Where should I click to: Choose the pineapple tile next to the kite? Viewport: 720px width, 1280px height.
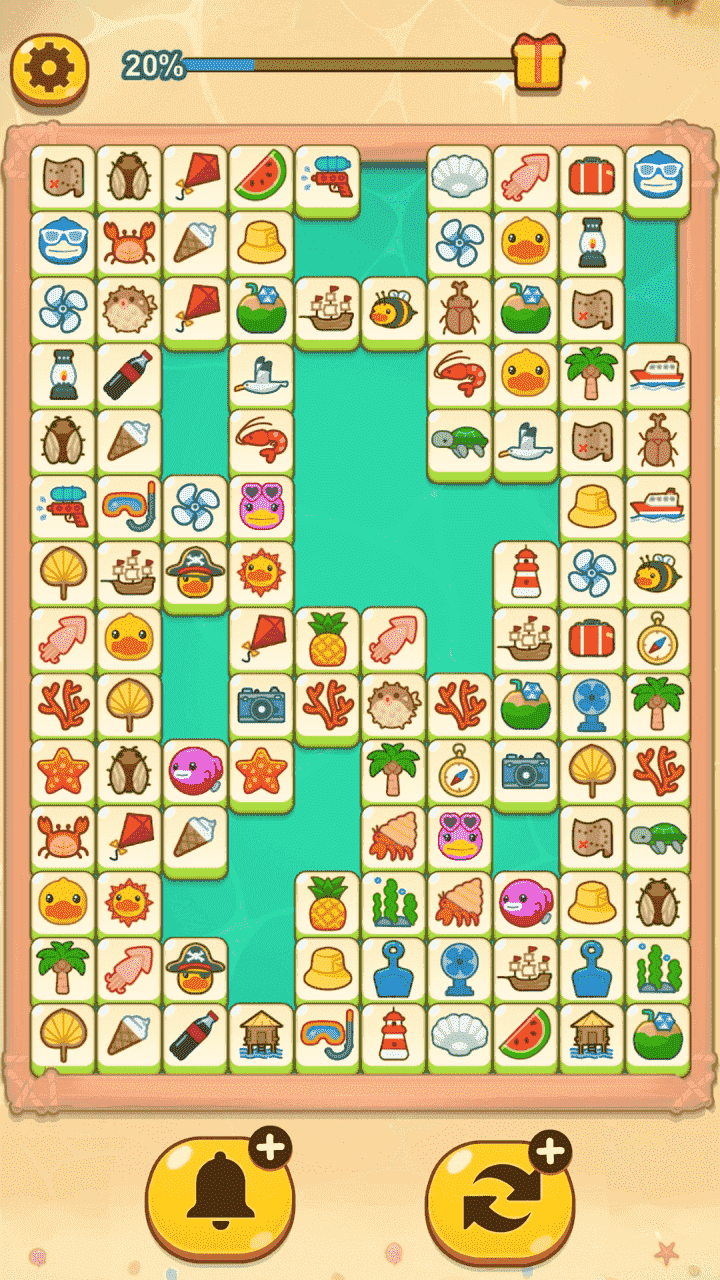(327, 639)
